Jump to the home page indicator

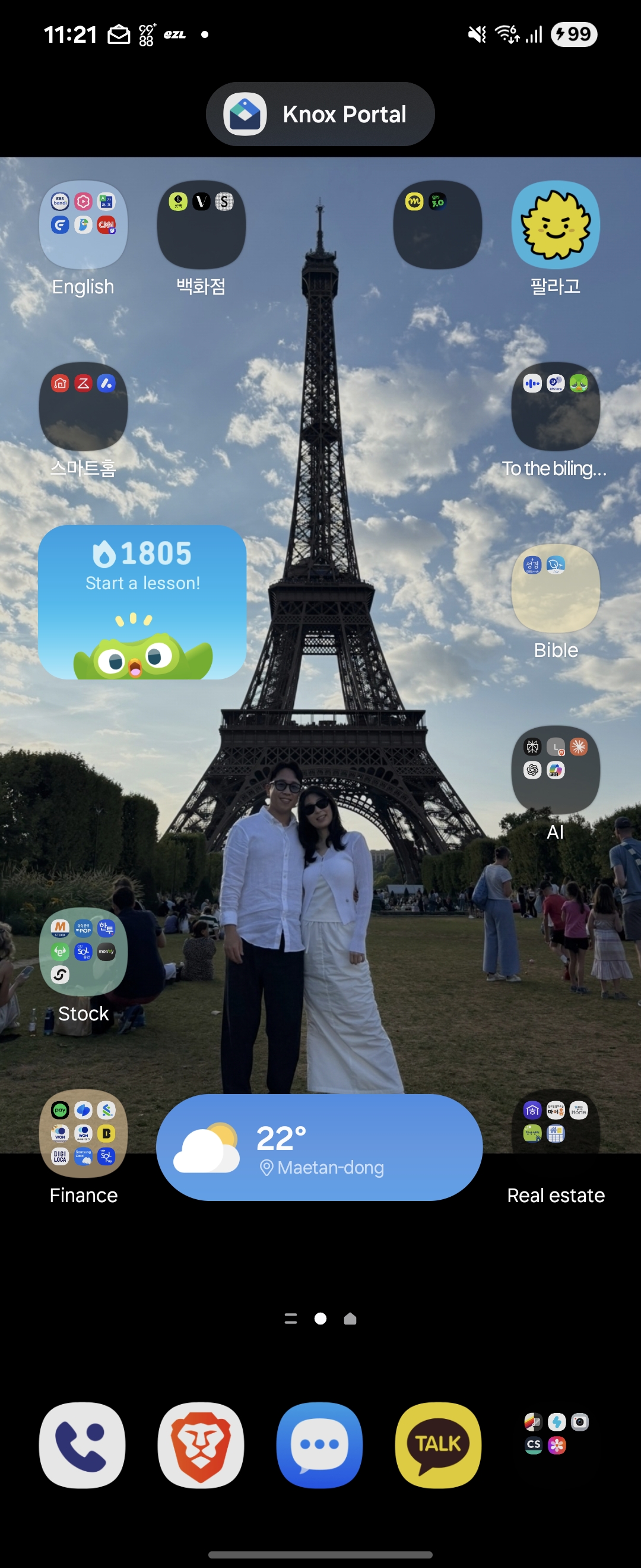pyautogui.click(x=350, y=1319)
